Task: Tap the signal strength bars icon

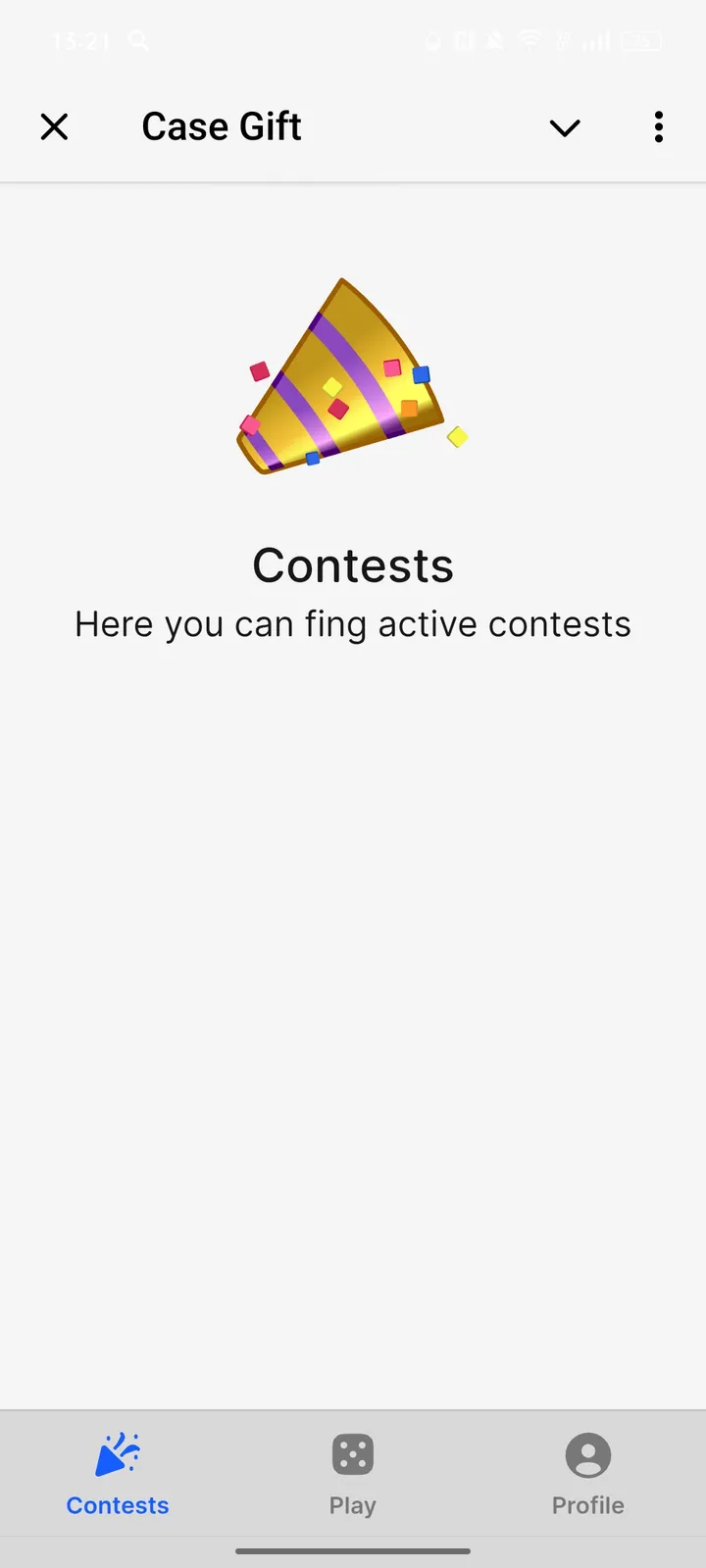Action: [596, 41]
